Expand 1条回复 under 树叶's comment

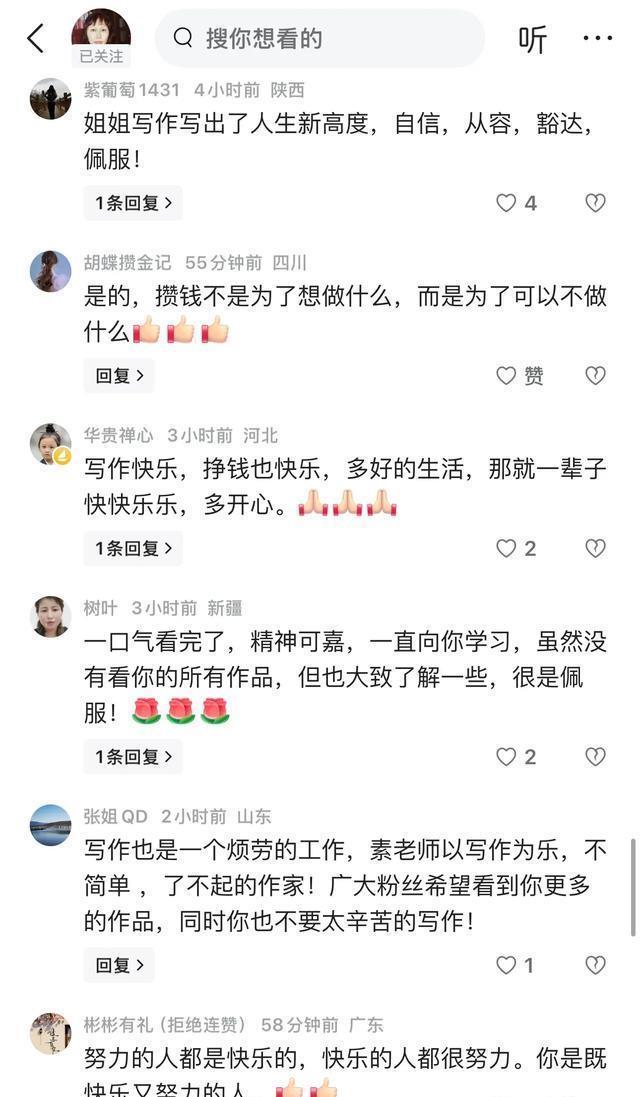(x=133, y=757)
